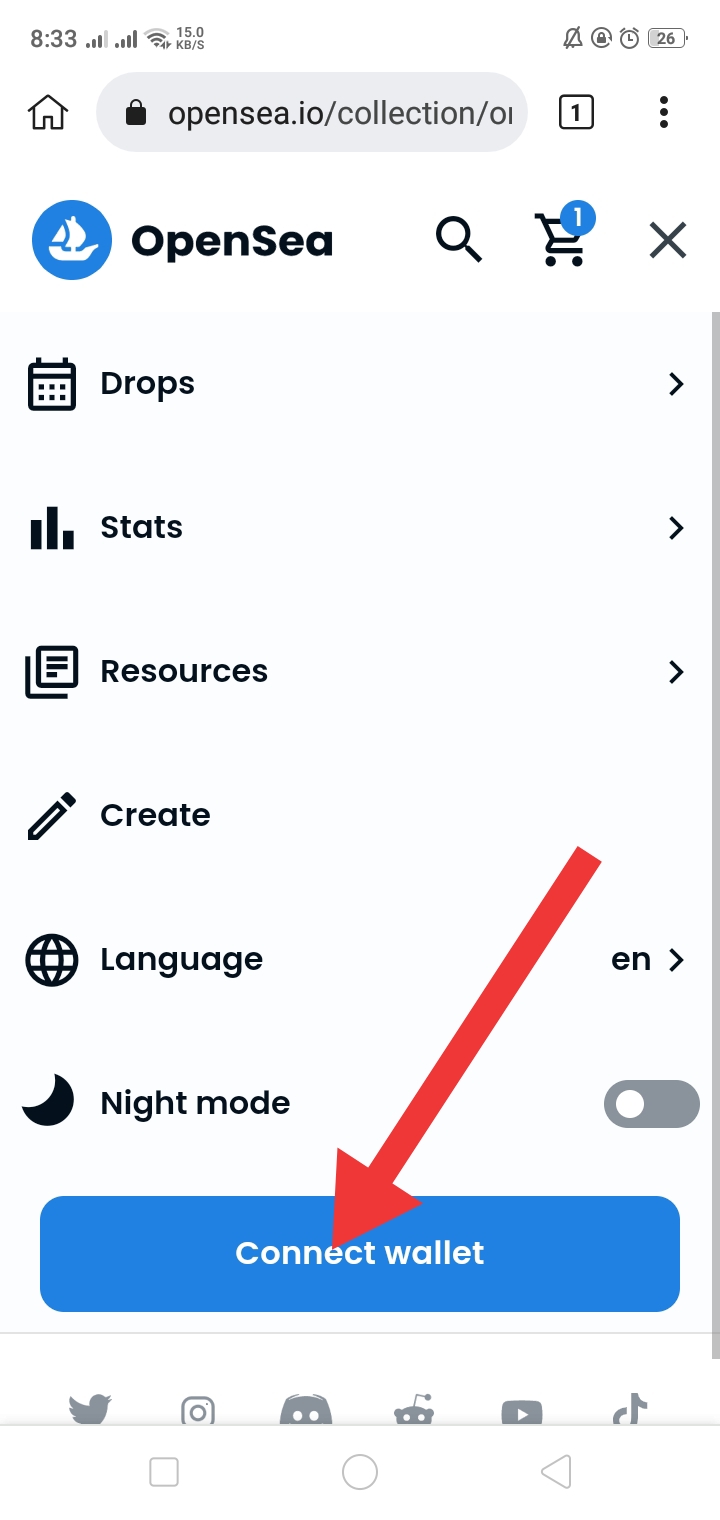Visit OpenSea's Discord link

pos(306,1410)
